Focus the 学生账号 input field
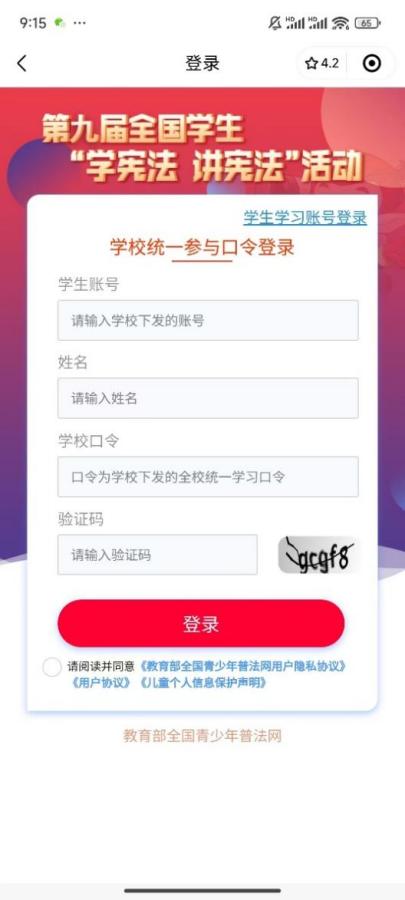 pyautogui.click(x=208, y=320)
